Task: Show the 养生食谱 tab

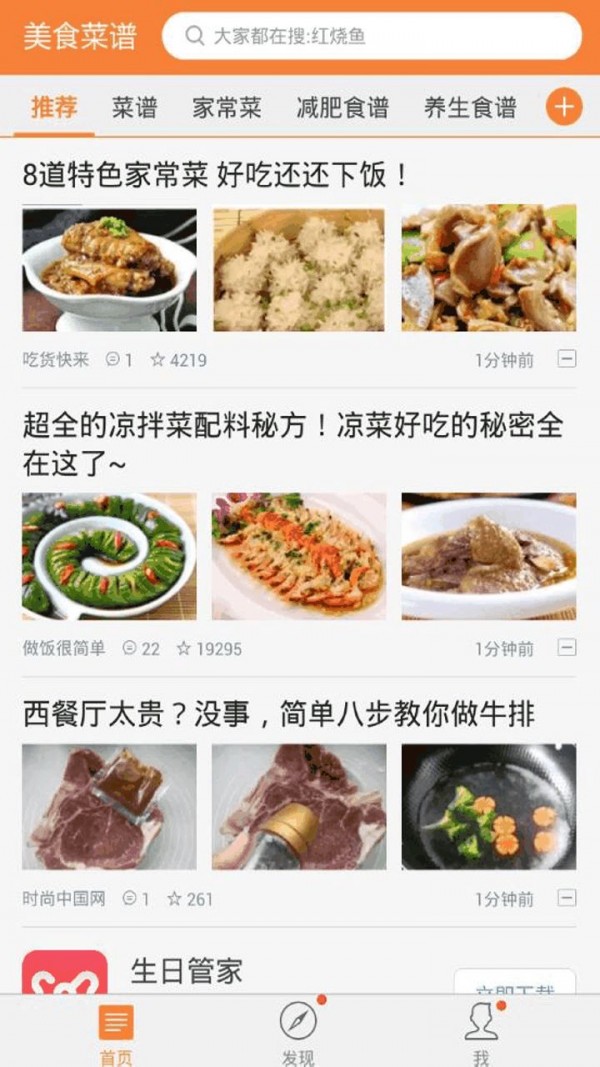Action: point(470,108)
